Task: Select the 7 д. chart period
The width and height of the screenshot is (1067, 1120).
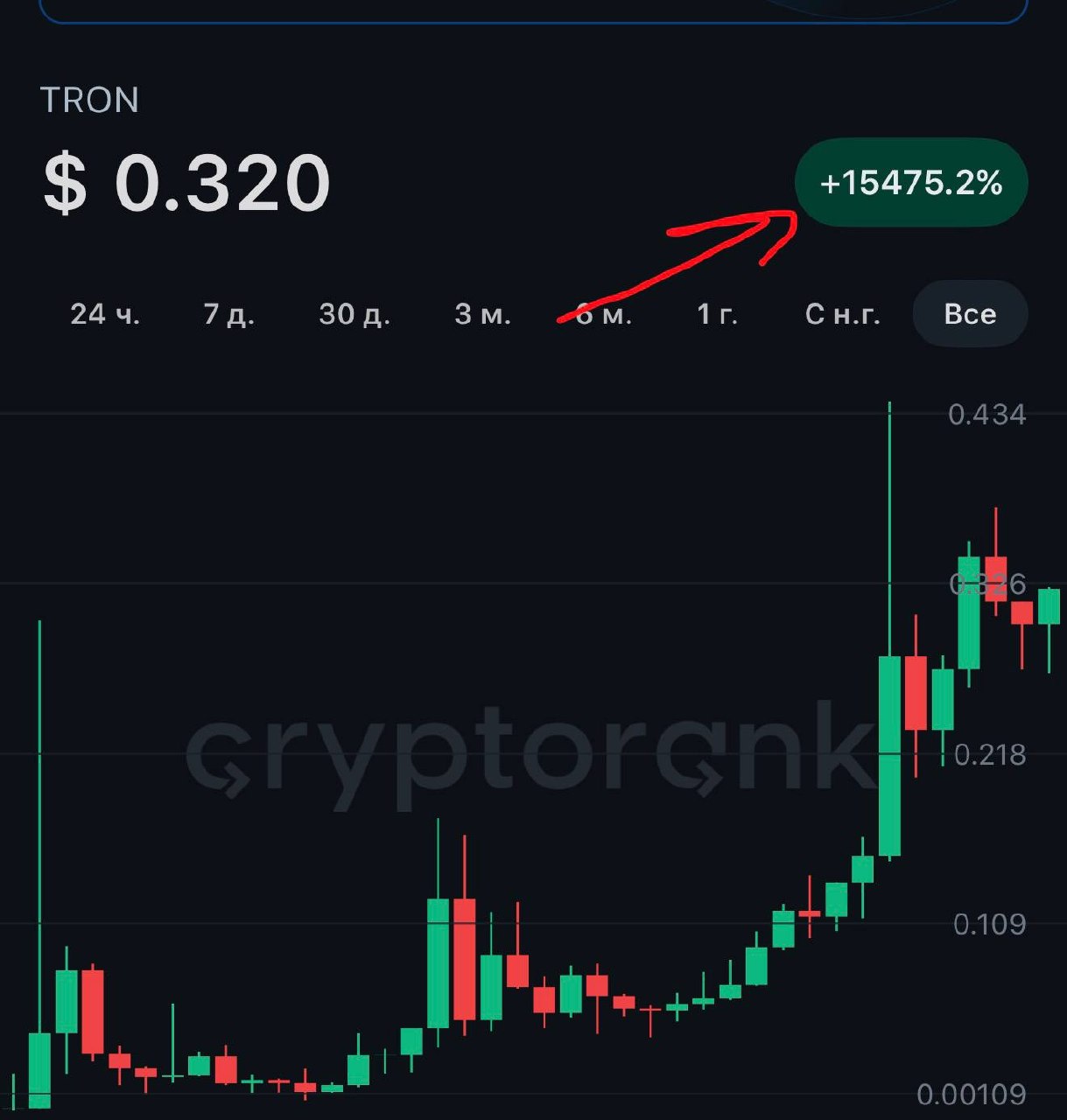Action: pos(228,313)
